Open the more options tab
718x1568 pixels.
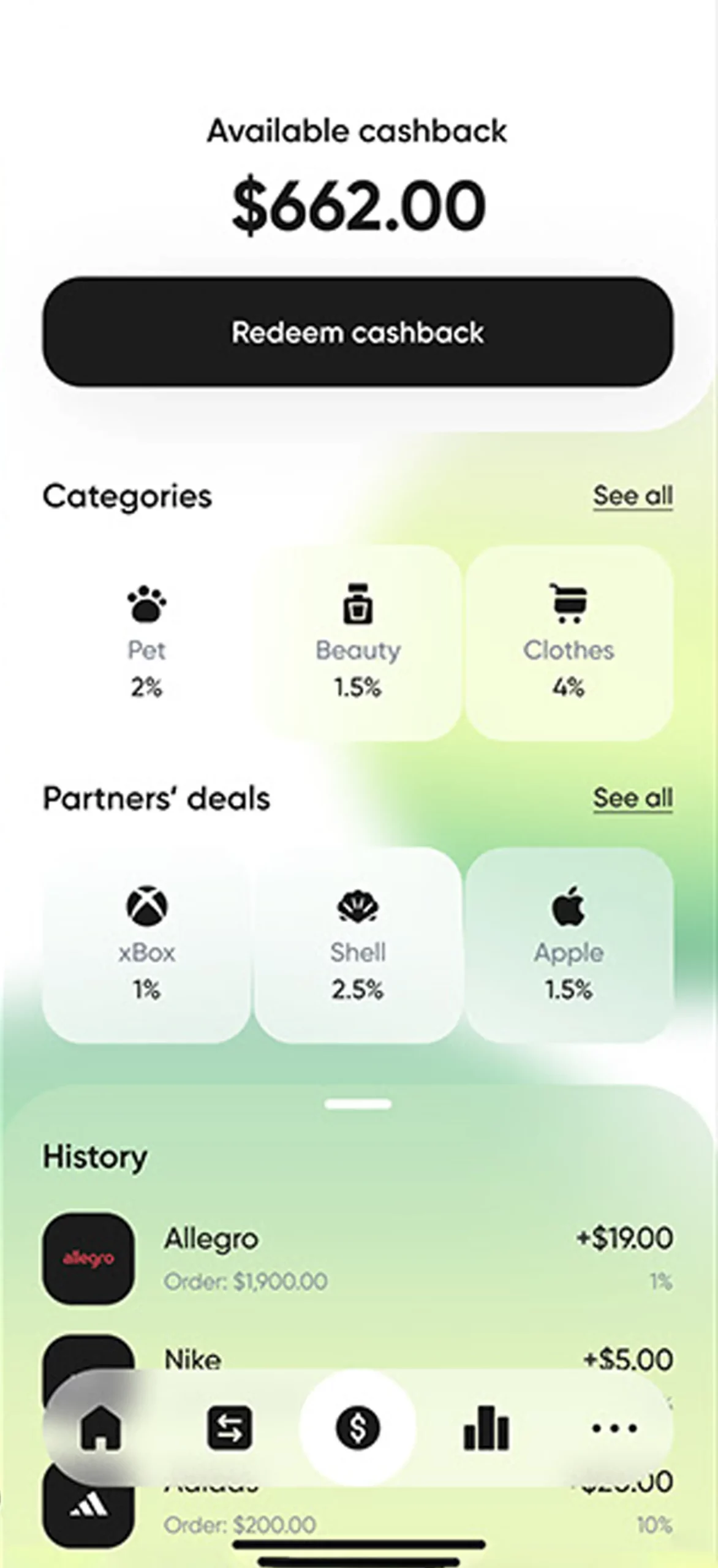(614, 1428)
